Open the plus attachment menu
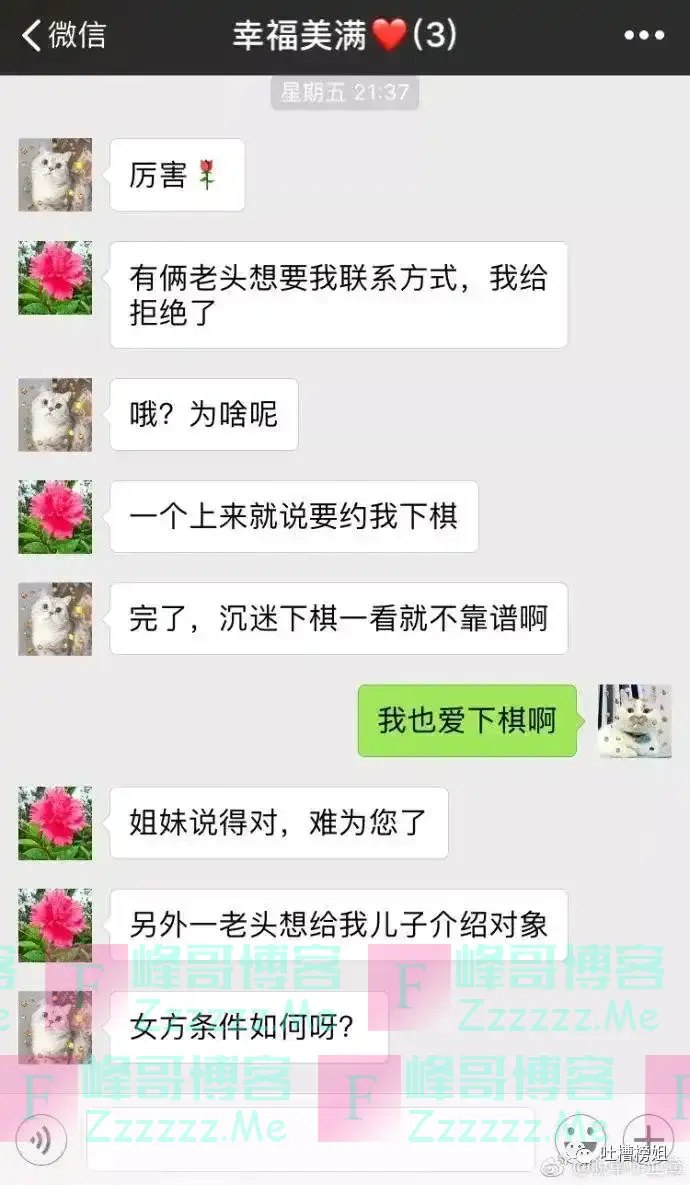This screenshot has width=690, height=1185. pyautogui.click(x=650, y=1137)
